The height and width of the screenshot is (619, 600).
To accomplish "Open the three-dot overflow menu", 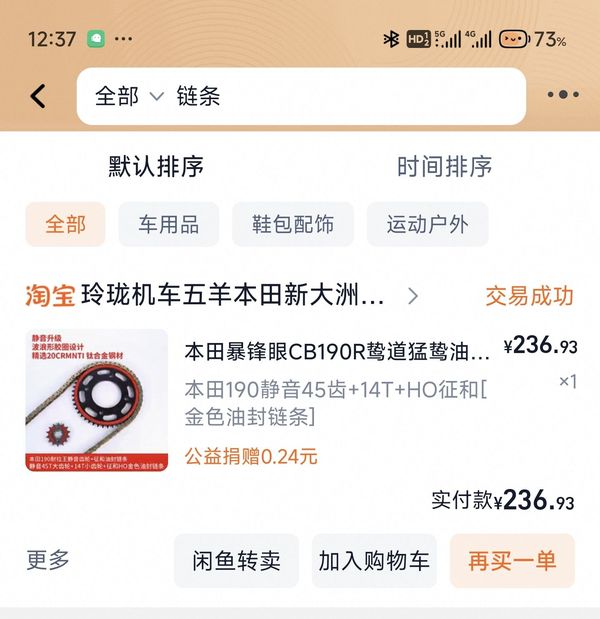I will click(562, 96).
